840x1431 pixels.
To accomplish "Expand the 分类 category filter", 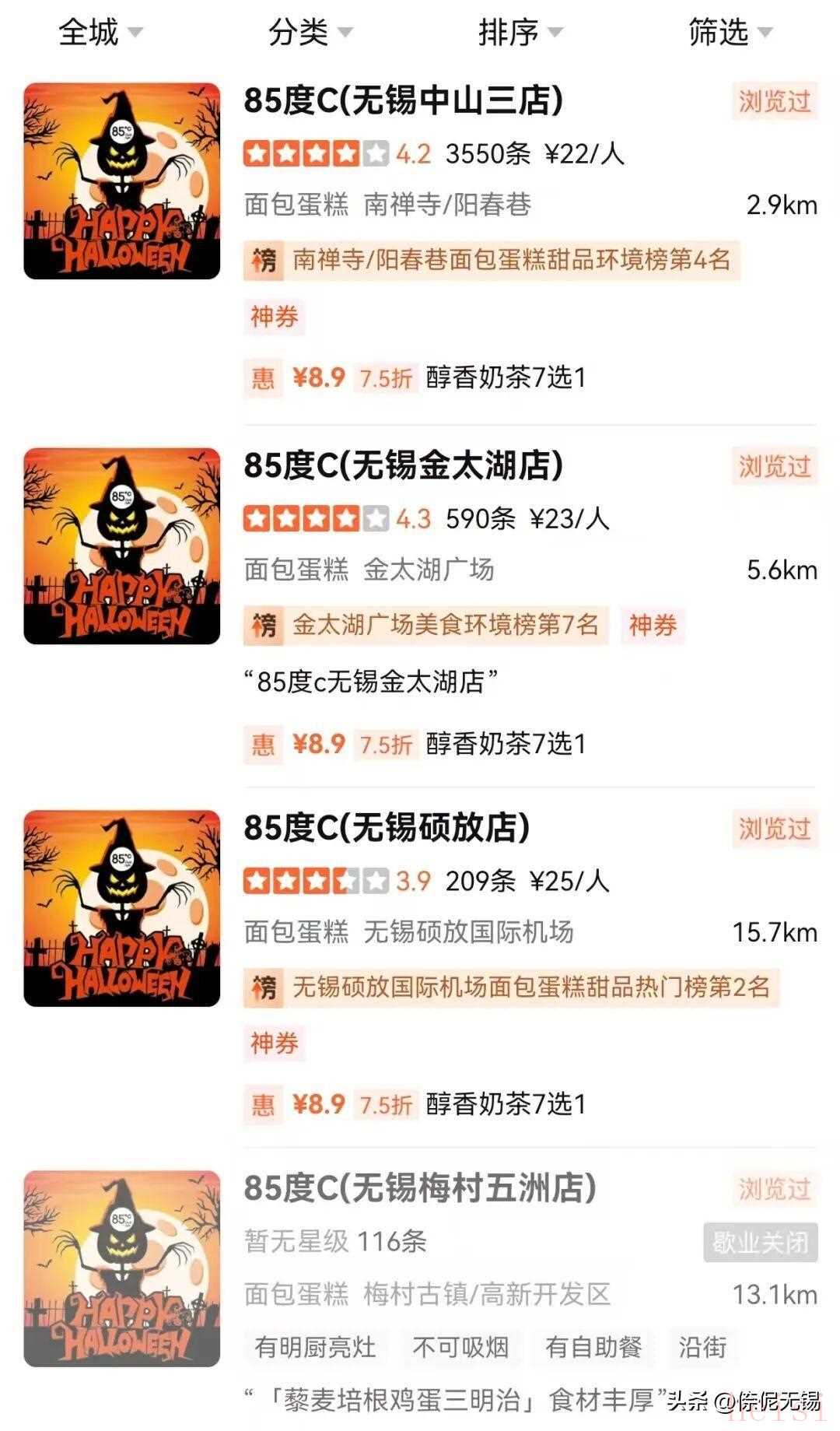I will [310, 32].
